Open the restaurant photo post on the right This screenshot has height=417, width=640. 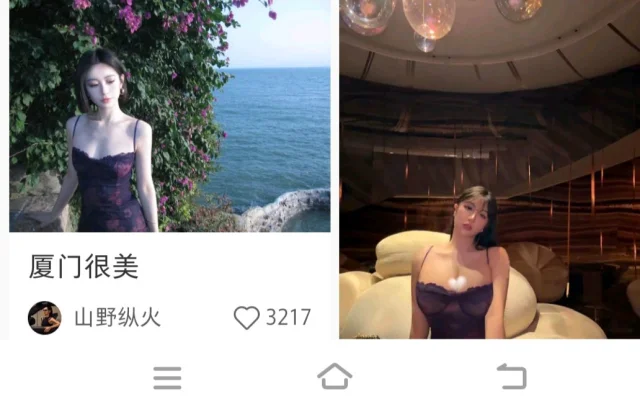point(489,170)
